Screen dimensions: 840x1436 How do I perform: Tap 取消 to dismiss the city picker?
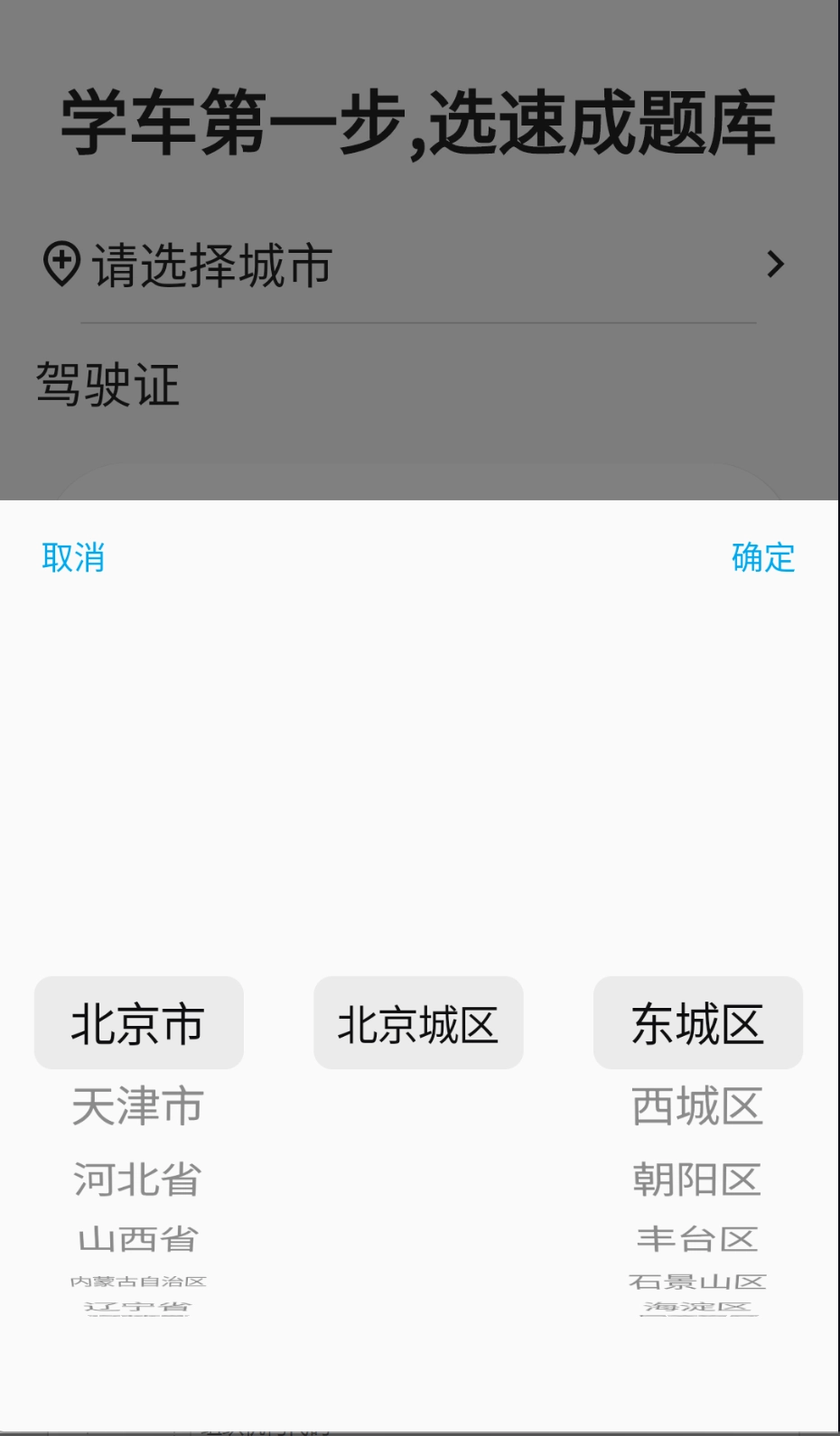click(x=74, y=557)
